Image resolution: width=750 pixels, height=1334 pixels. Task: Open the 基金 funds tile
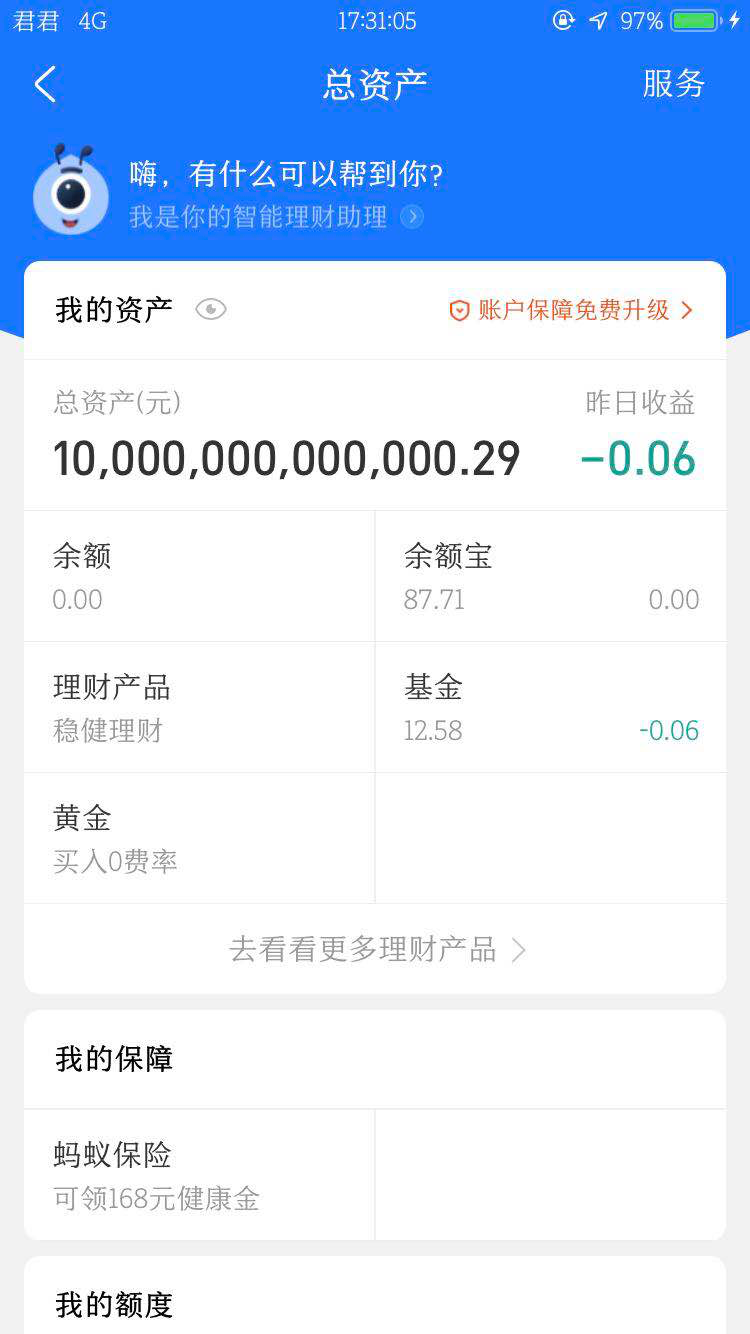pyautogui.click(x=550, y=707)
